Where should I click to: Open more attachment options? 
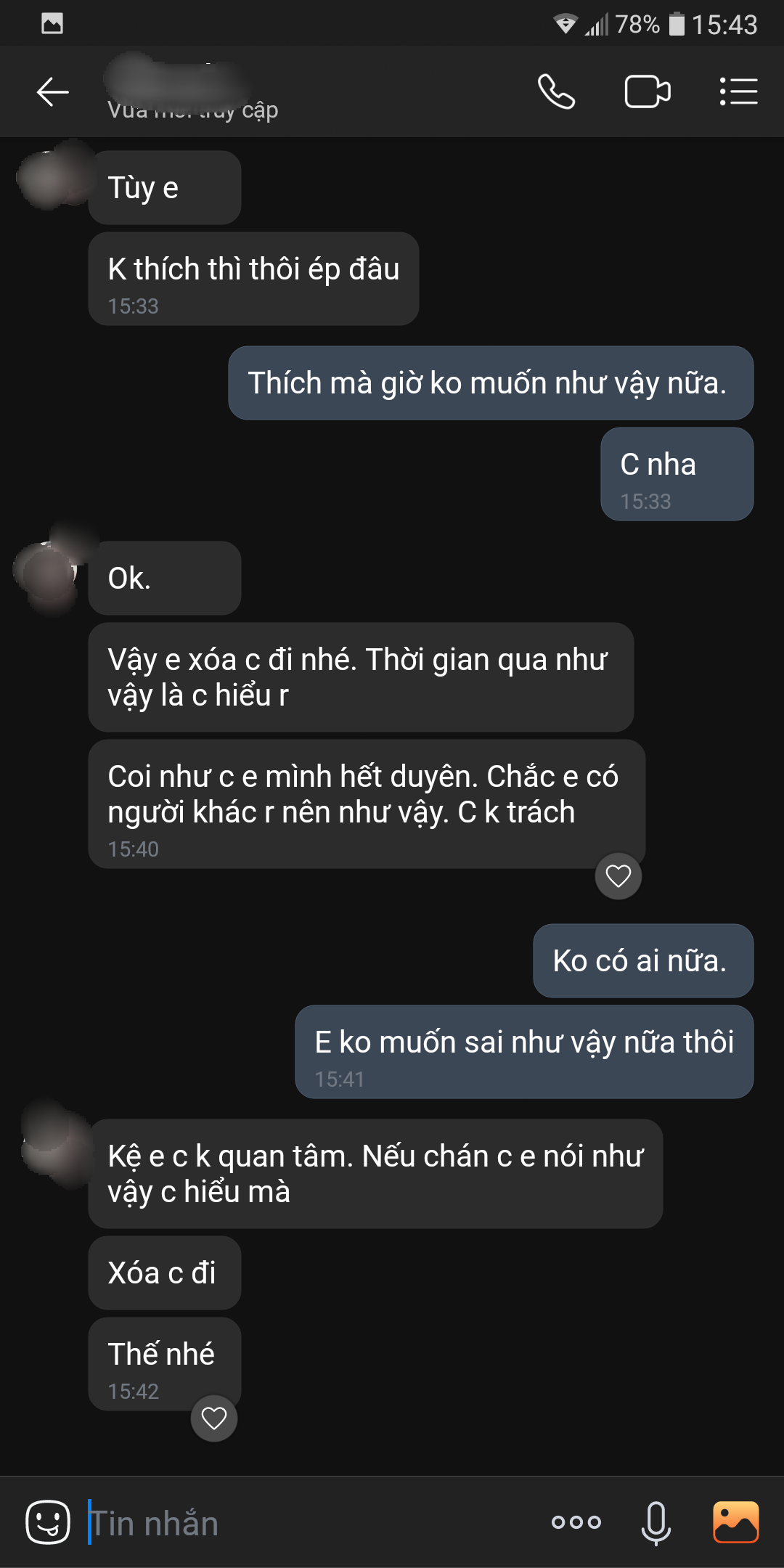pos(576,1522)
